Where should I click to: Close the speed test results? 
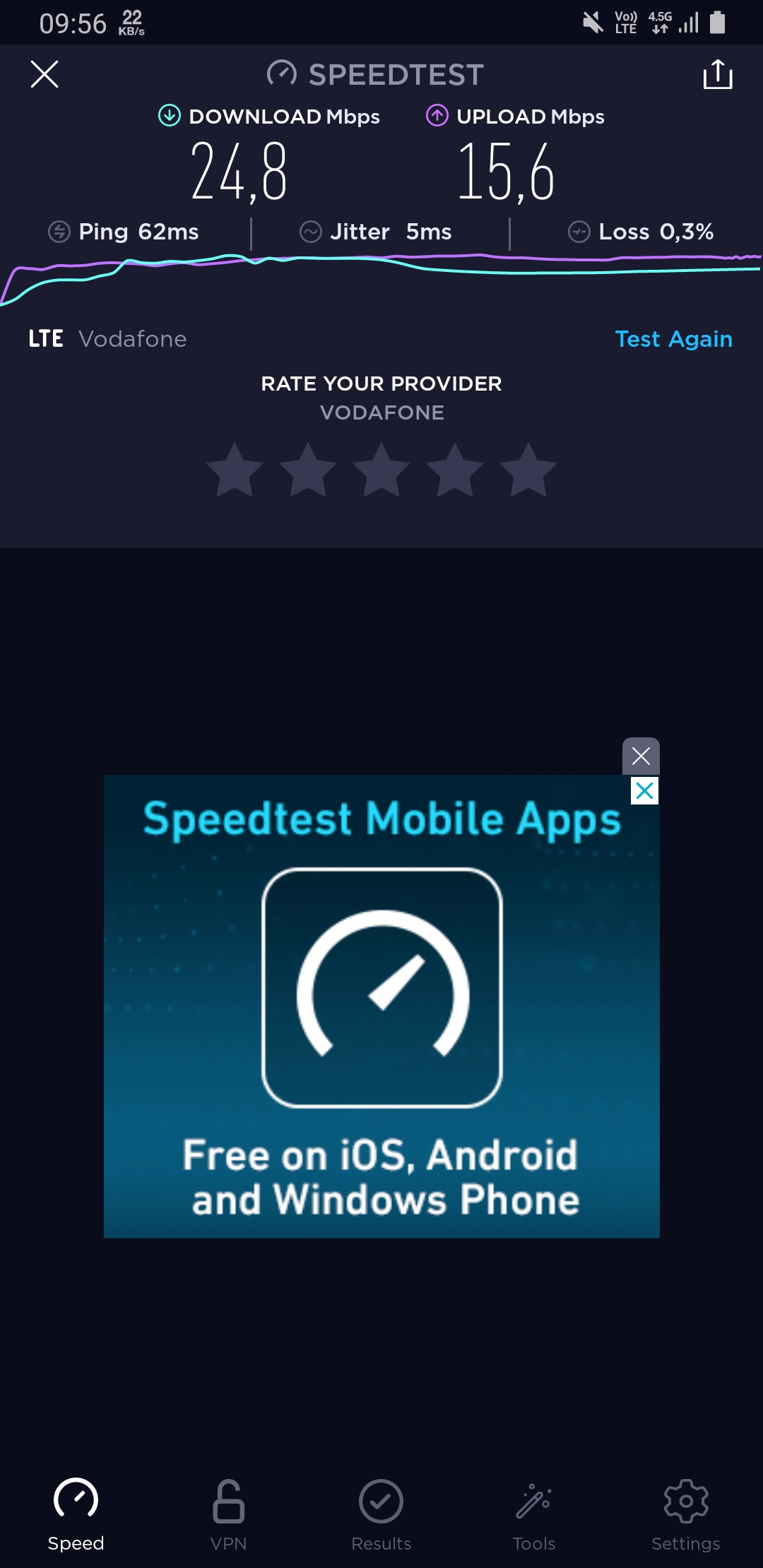point(45,74)
